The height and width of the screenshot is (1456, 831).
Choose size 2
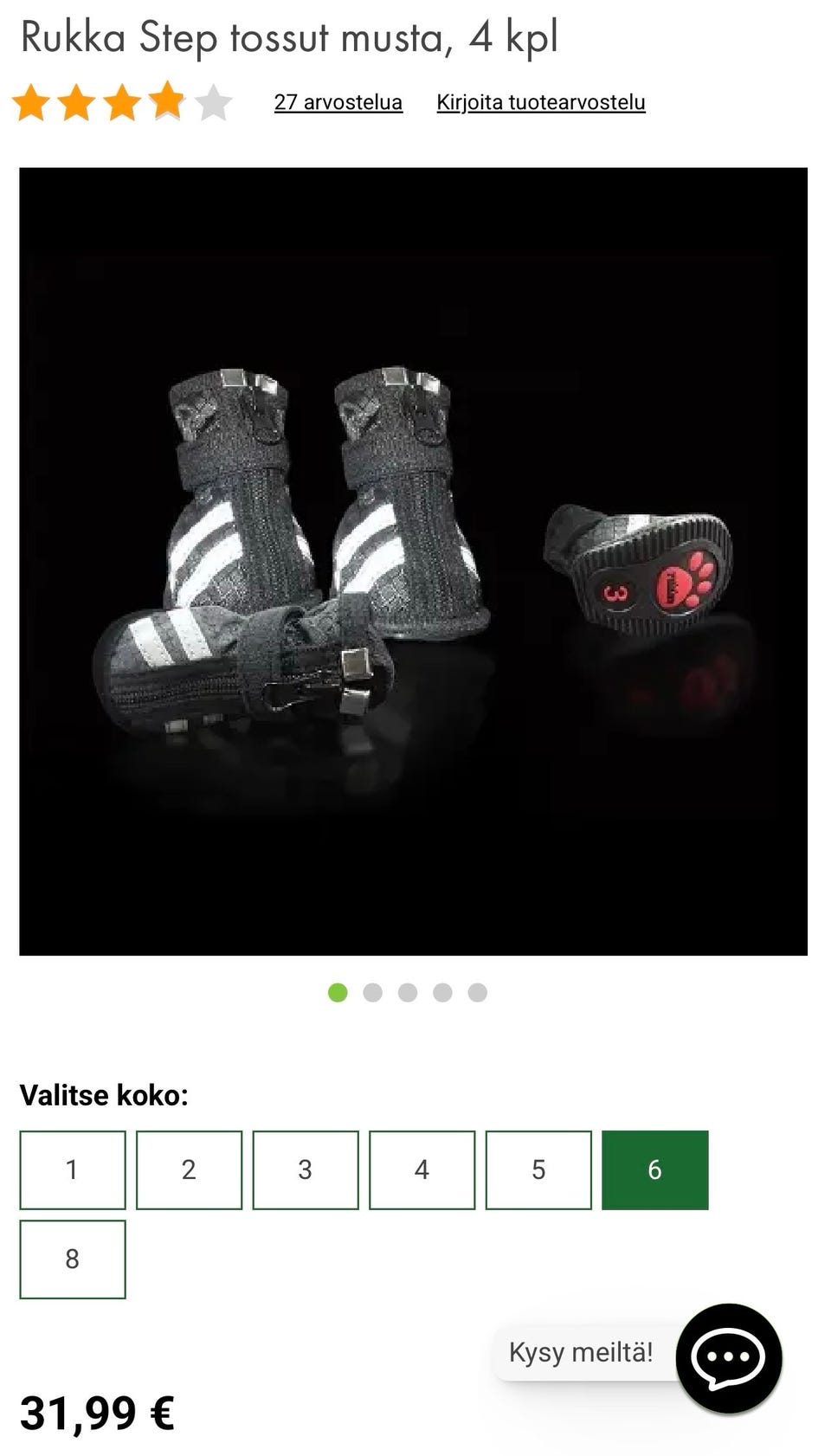coord(189,1169)
